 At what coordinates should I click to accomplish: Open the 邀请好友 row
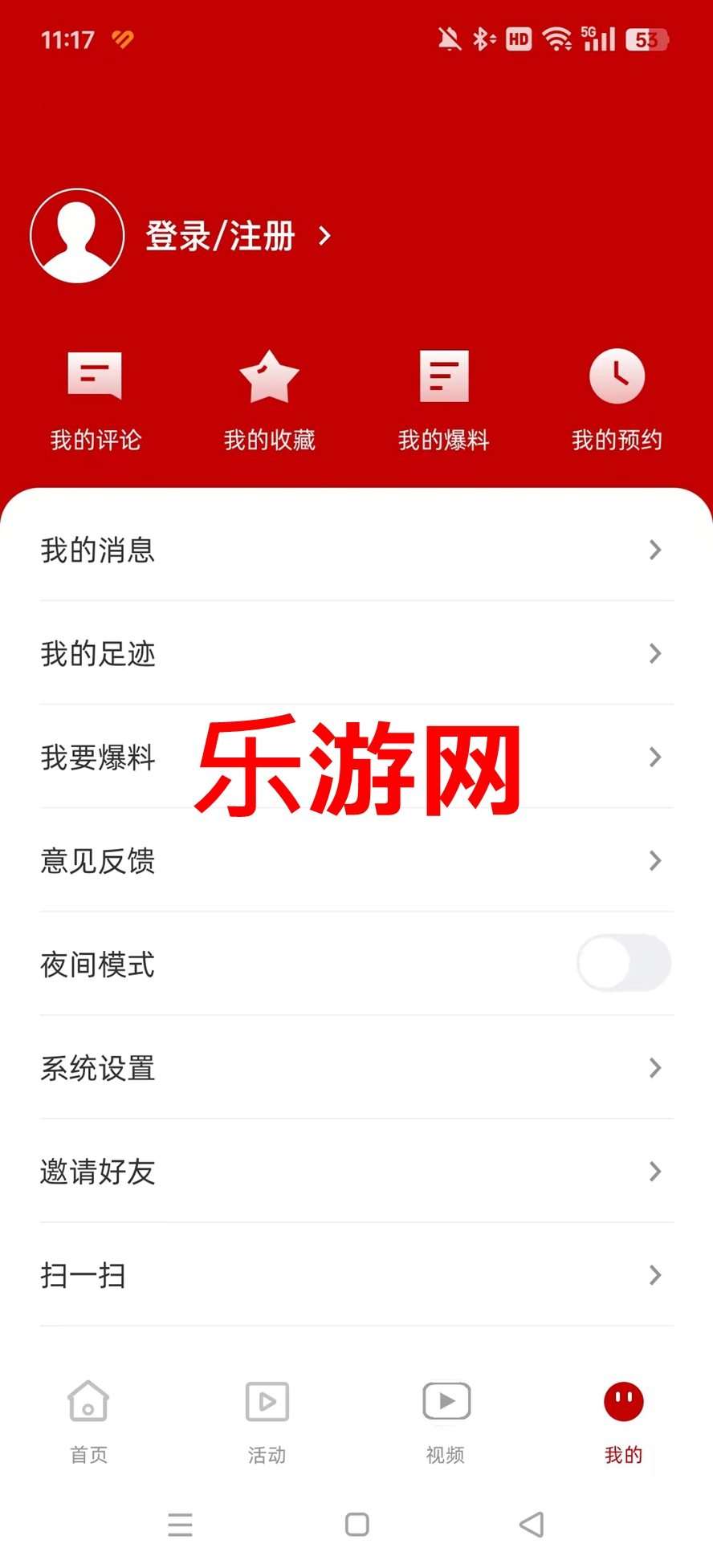pyautogui.click(x=356, y=1171)
